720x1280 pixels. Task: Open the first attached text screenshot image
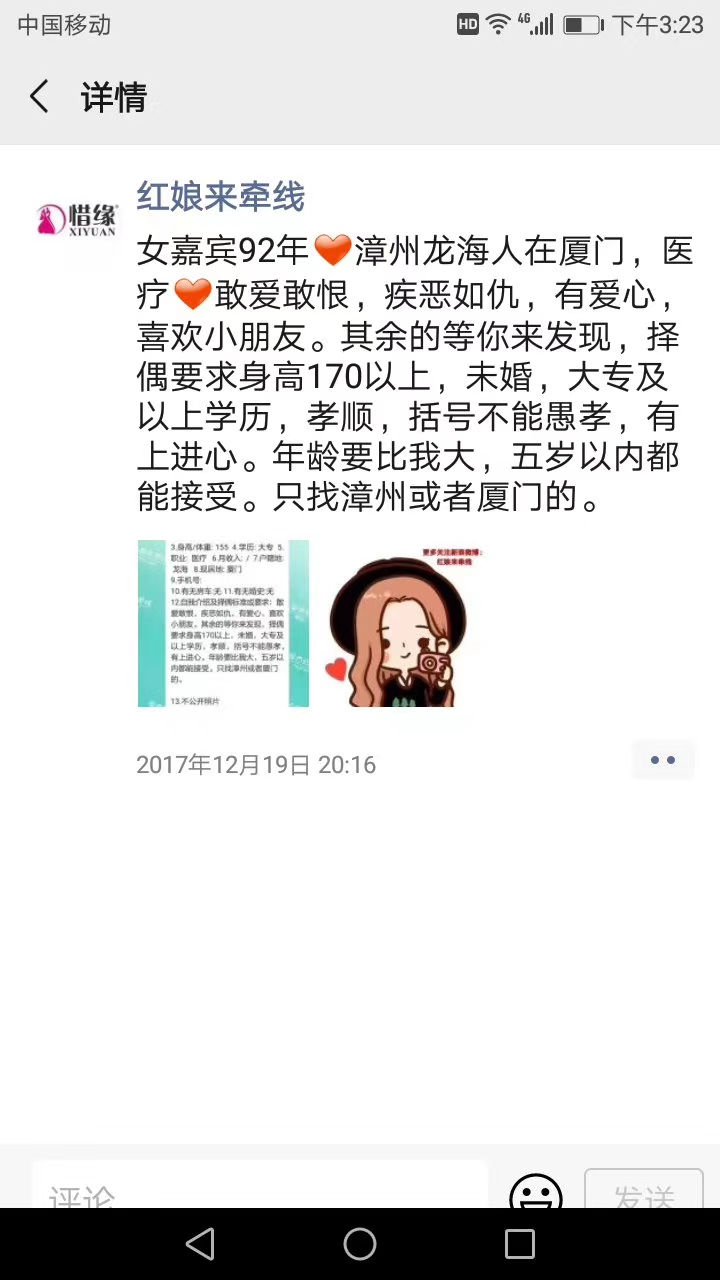pos(223,623)
